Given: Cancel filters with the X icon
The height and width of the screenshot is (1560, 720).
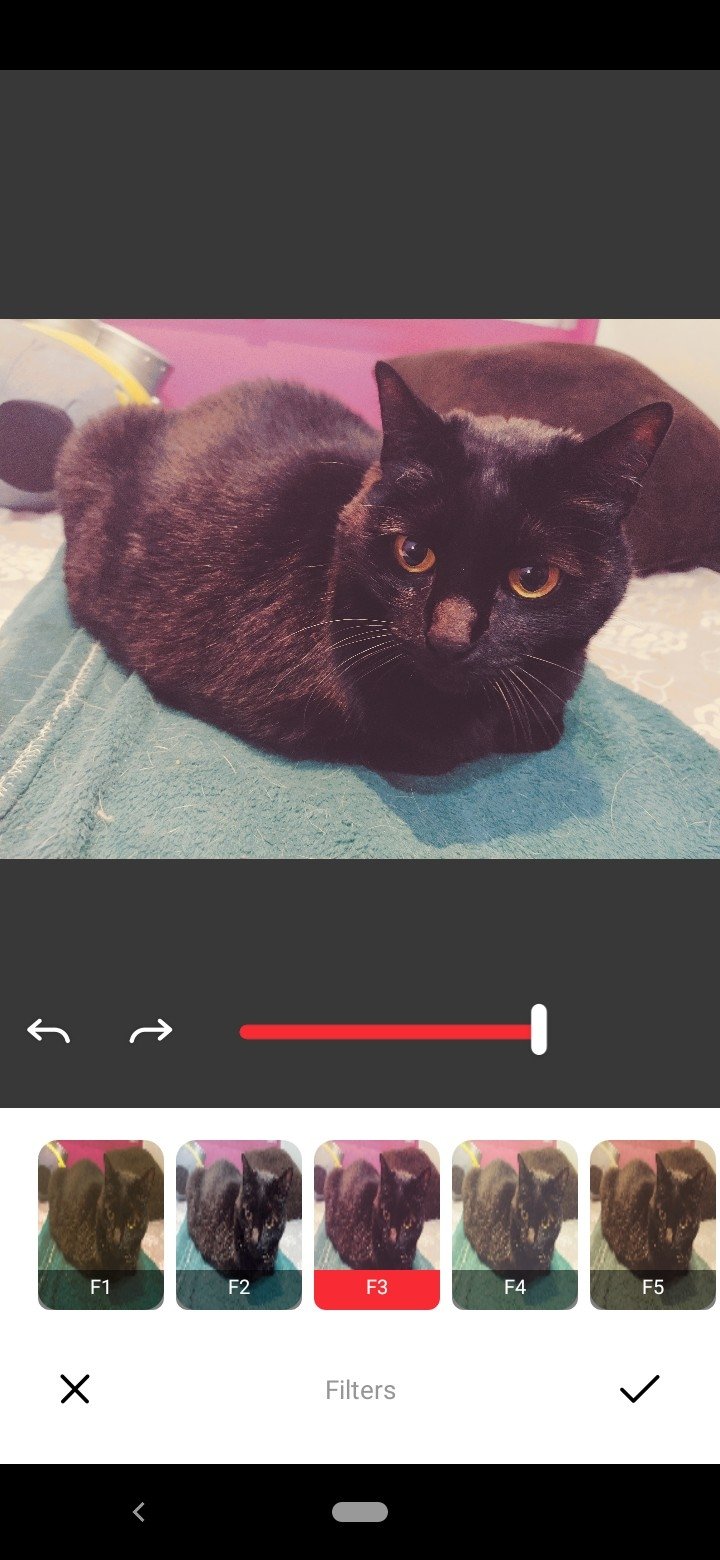Looking at the screenshot, I should [x=75, y=1389].
